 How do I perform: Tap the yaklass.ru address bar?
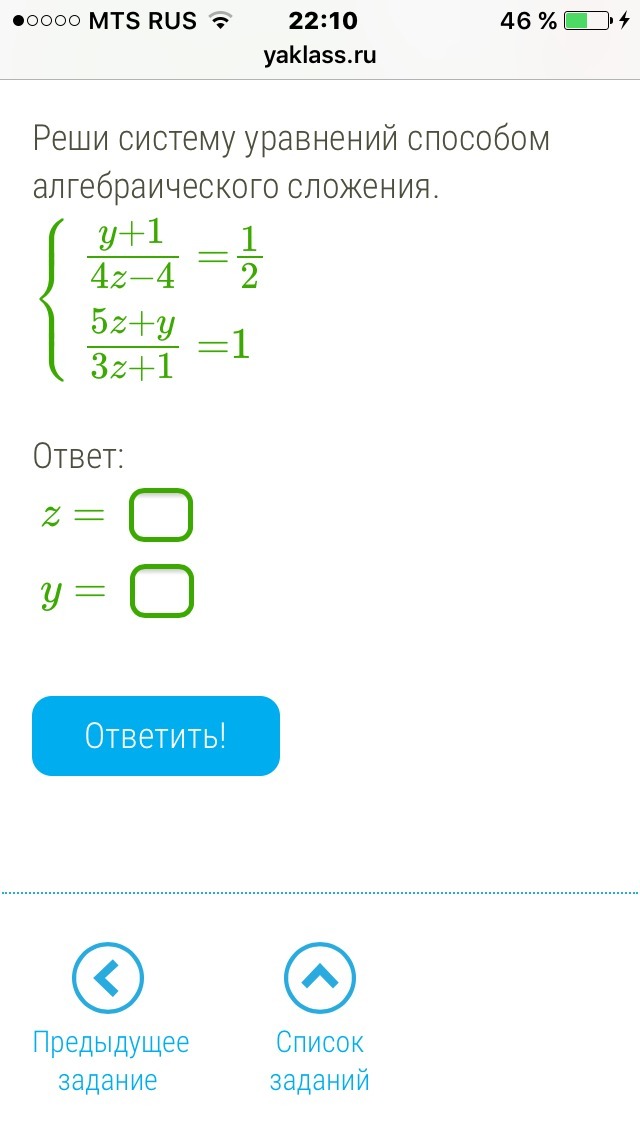point(320,56)
